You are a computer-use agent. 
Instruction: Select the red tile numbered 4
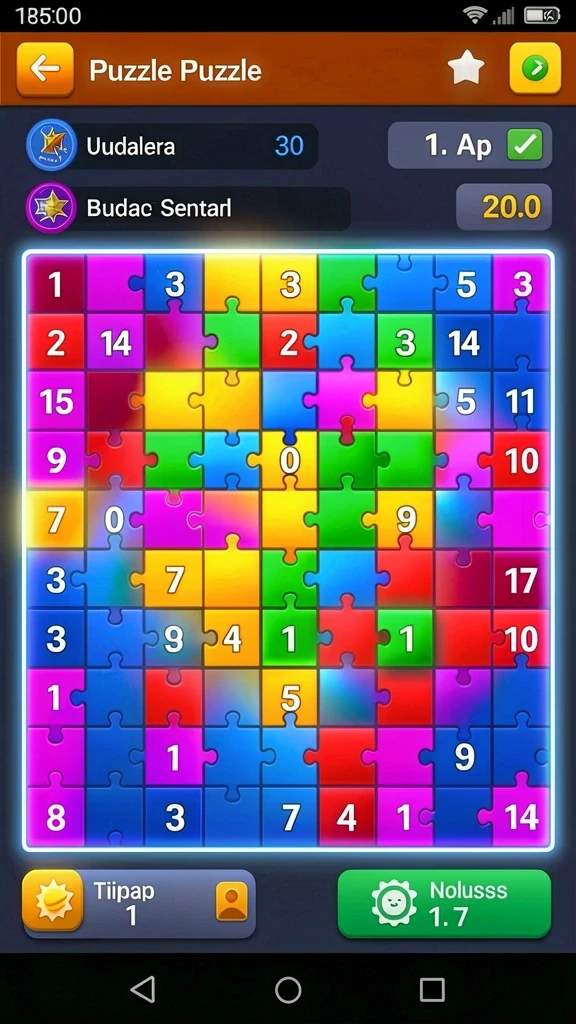click(x=346, y=817)
